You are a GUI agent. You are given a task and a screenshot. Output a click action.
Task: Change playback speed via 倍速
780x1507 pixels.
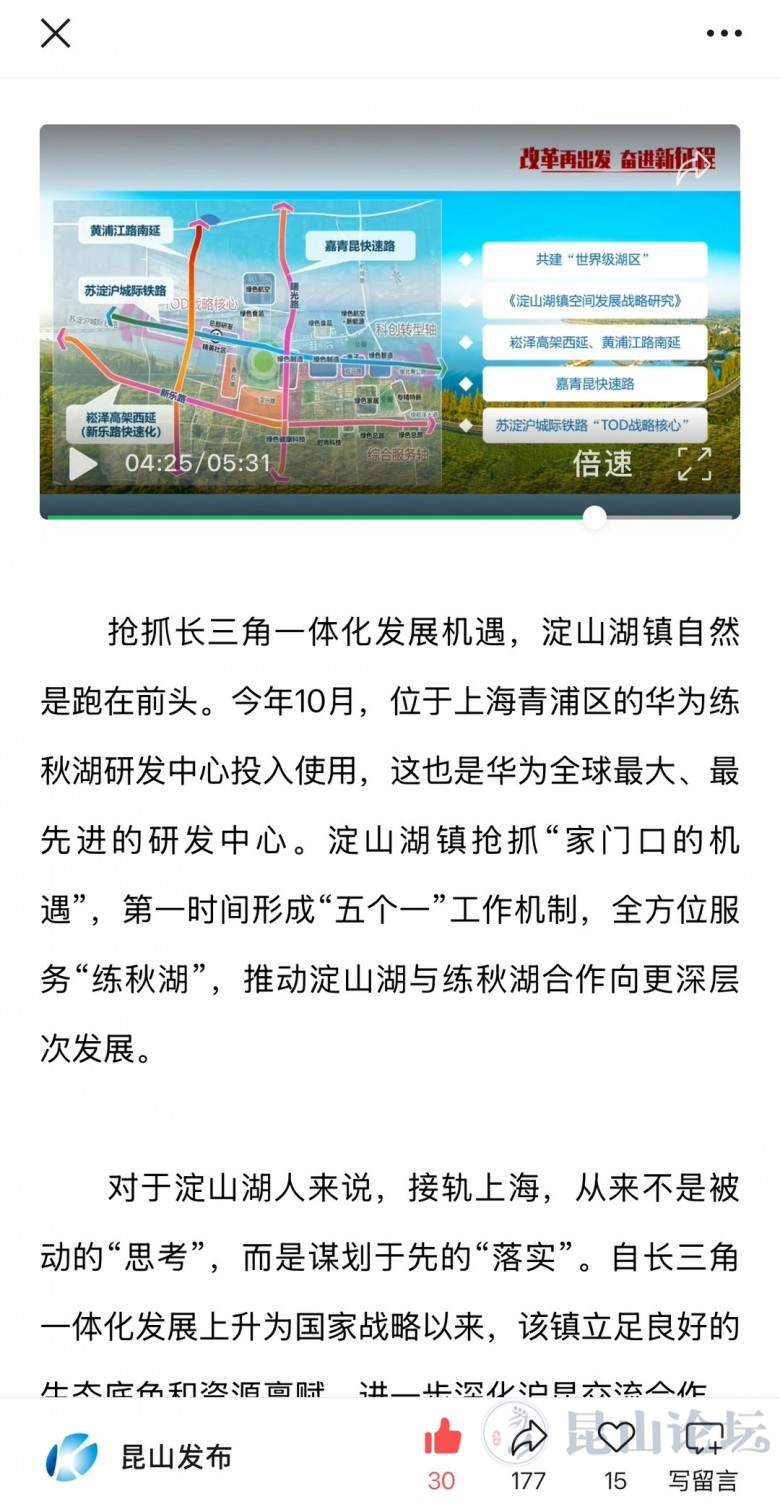click(x=603, y=463)
